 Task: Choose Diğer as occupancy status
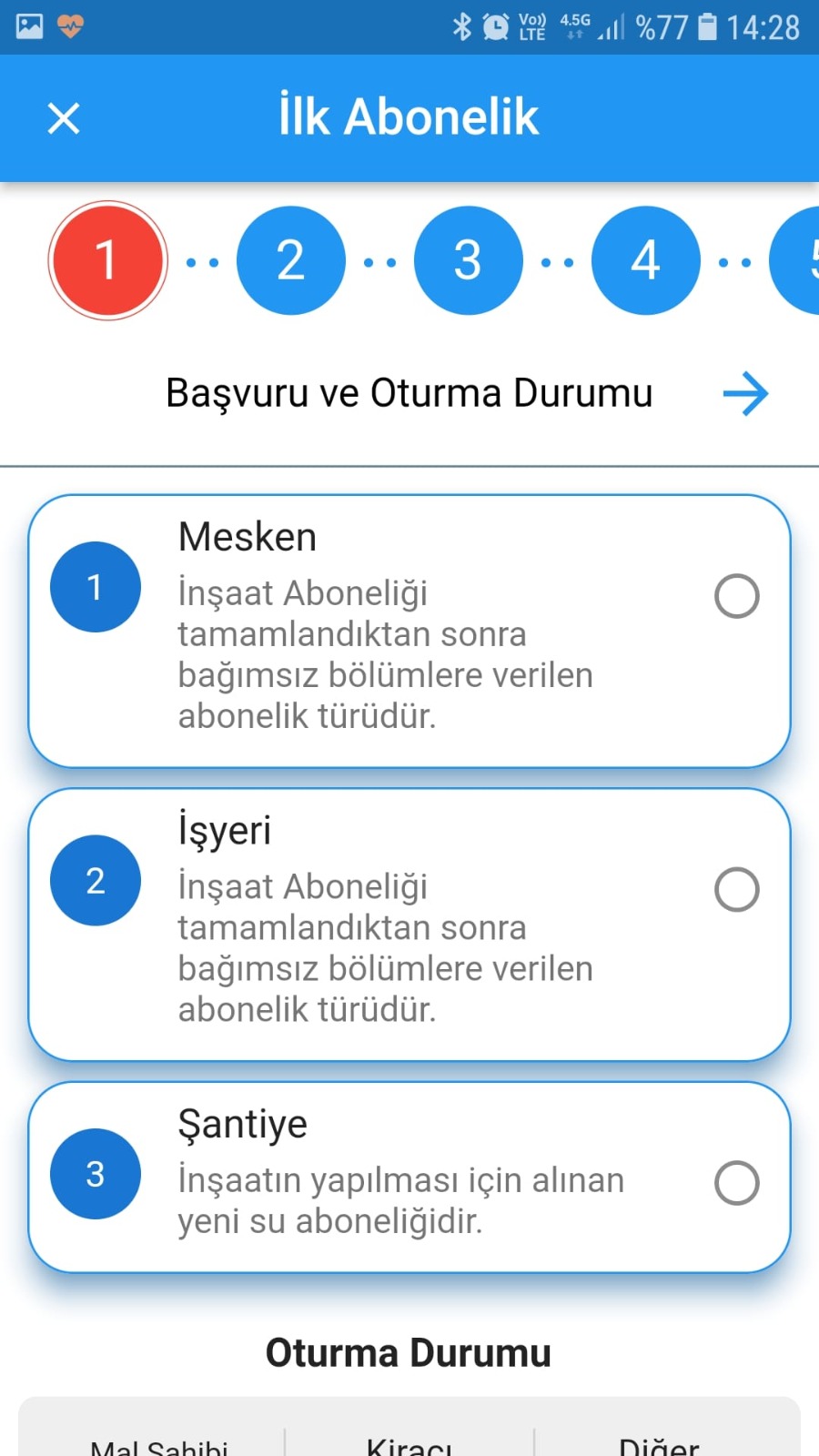(659, 1444)
